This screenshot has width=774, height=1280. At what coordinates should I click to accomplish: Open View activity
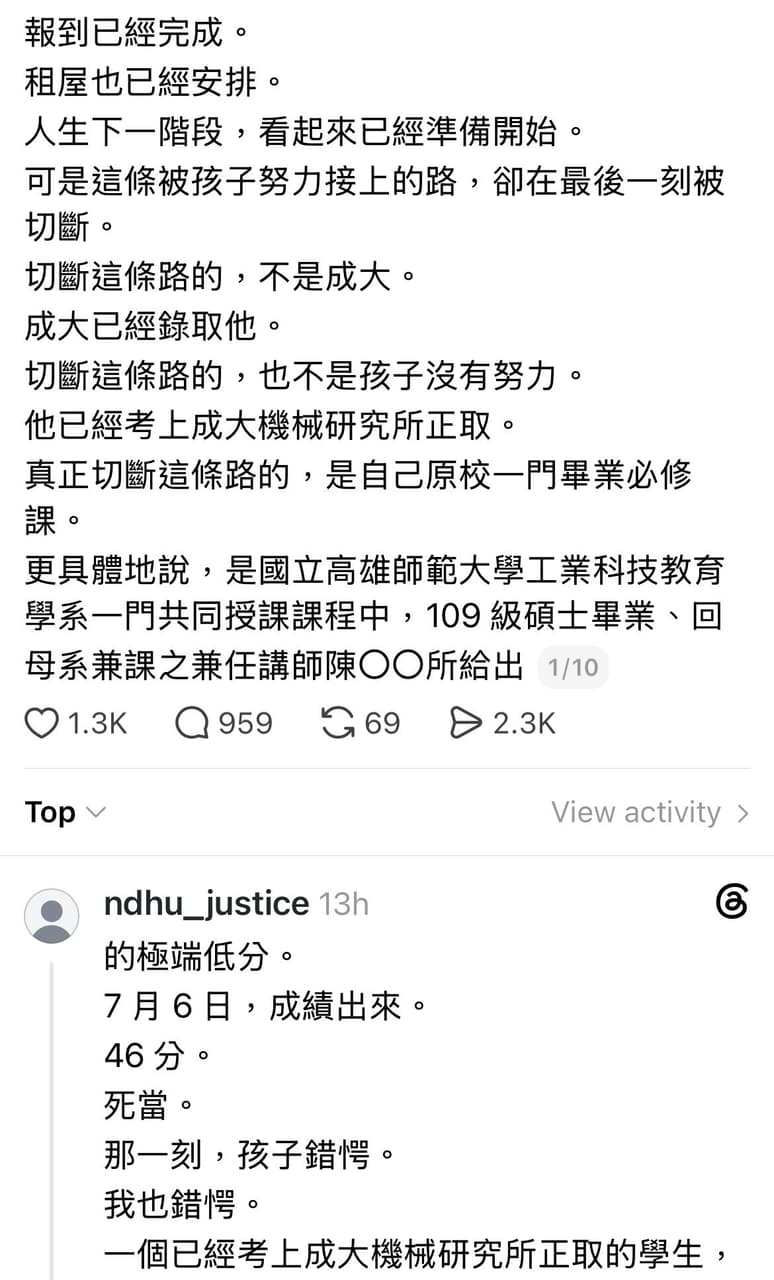tap(650, 812)
